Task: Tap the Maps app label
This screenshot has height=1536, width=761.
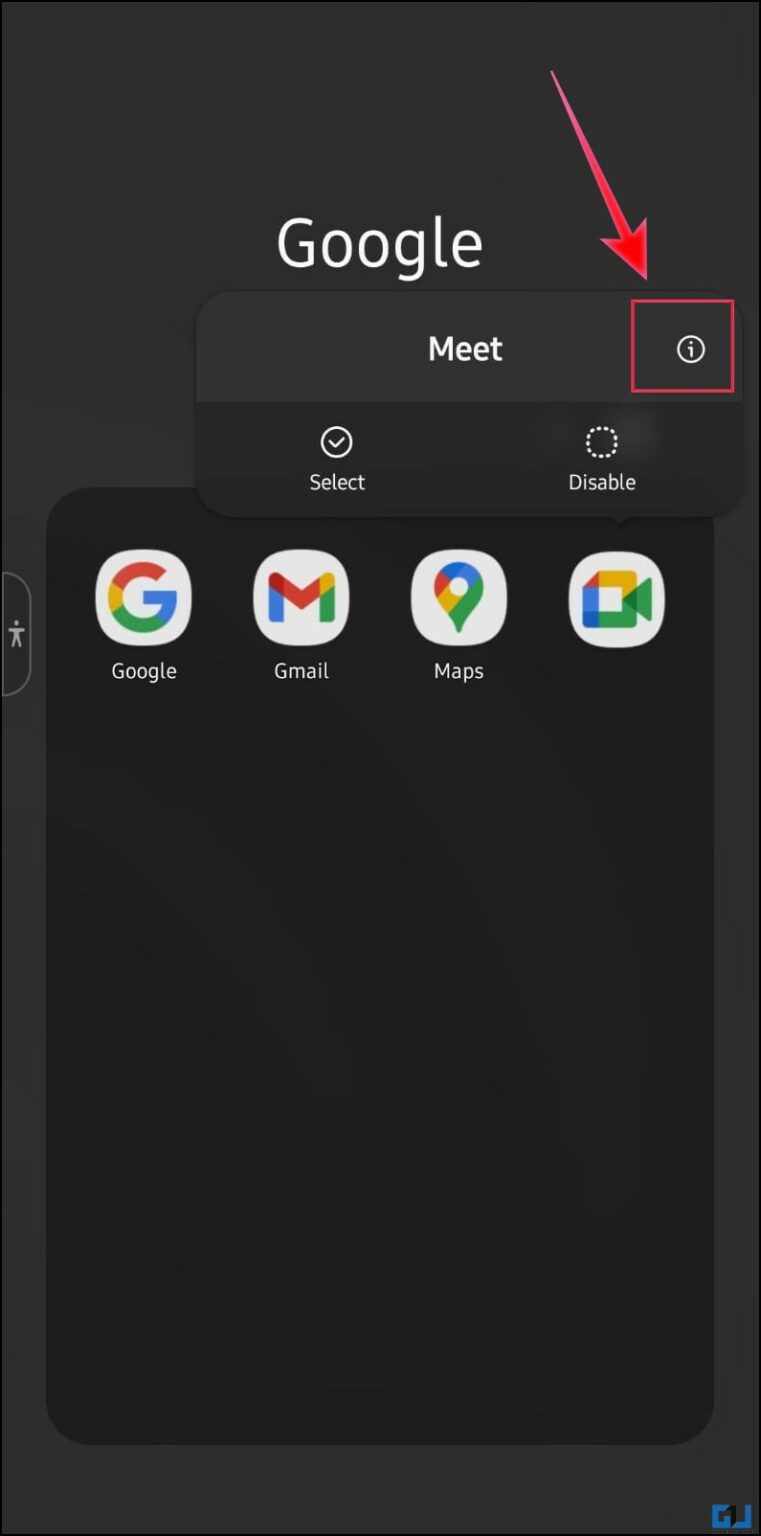Action: coord(457,670)
